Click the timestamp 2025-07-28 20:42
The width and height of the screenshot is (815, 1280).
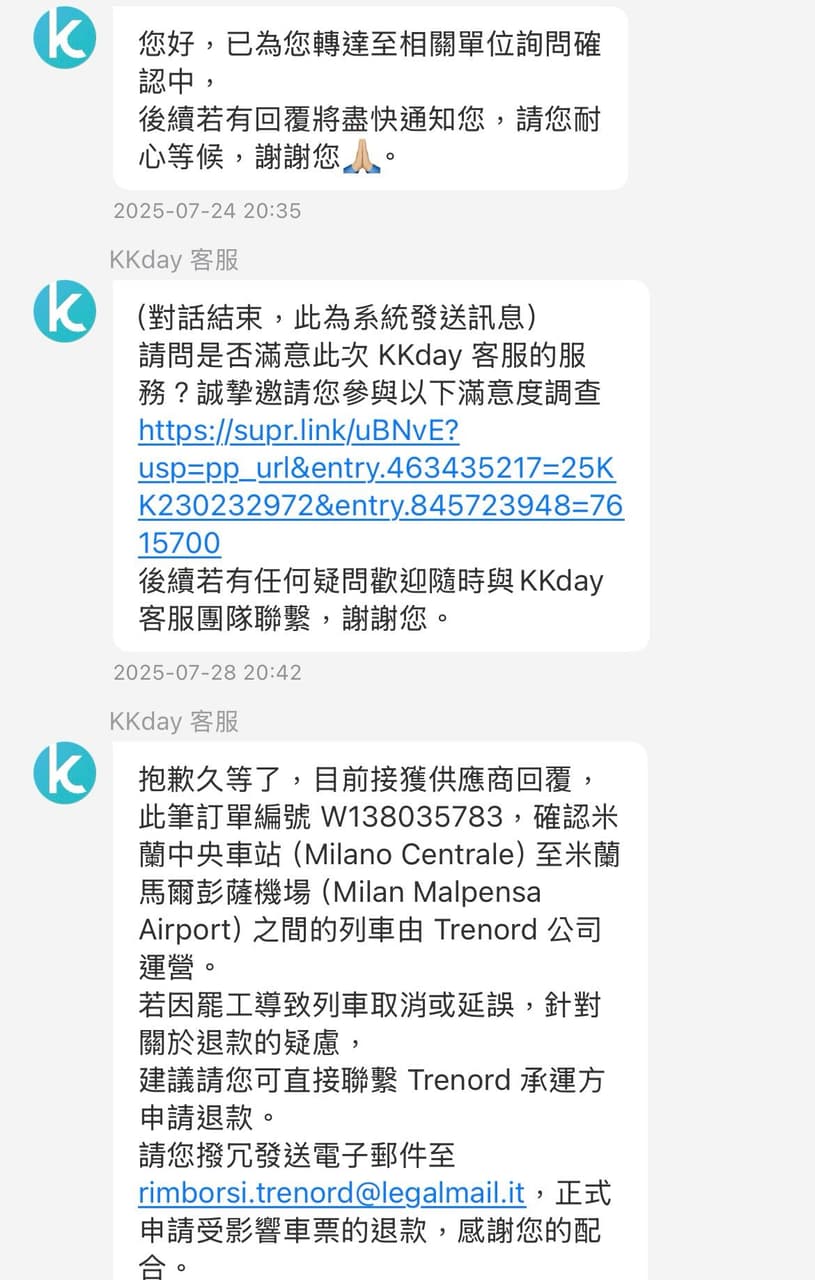206,673
